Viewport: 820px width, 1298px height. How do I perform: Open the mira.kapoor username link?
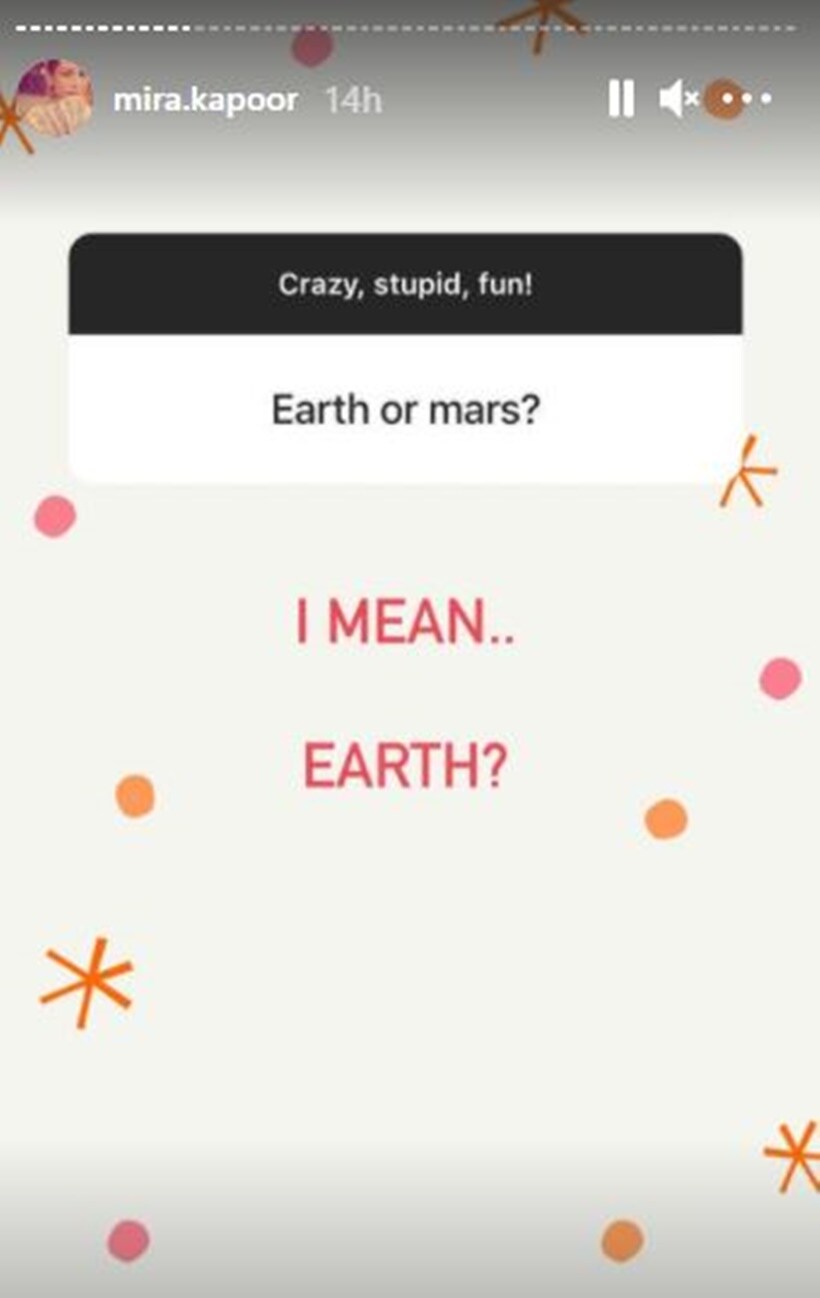point(204,100)
